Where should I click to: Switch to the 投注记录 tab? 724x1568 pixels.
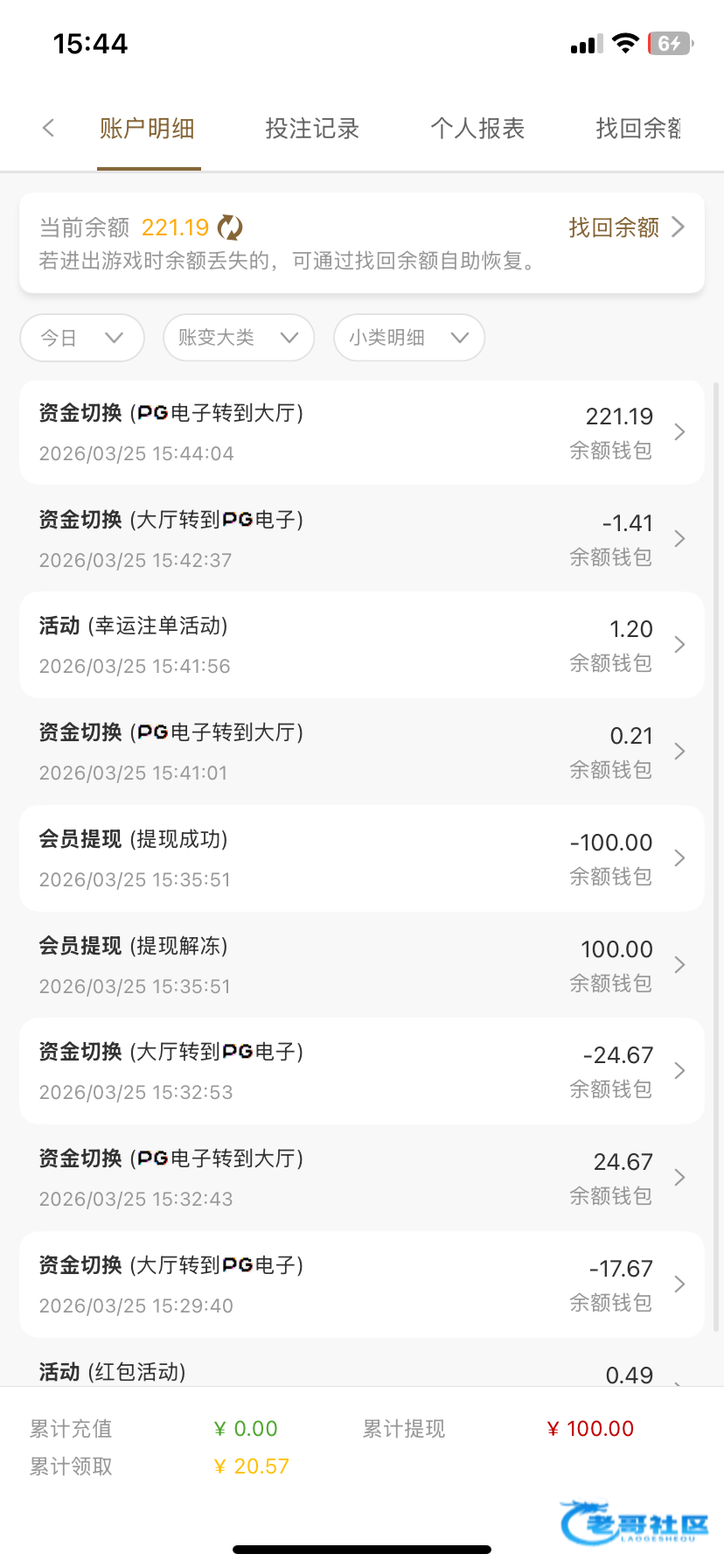312,129
